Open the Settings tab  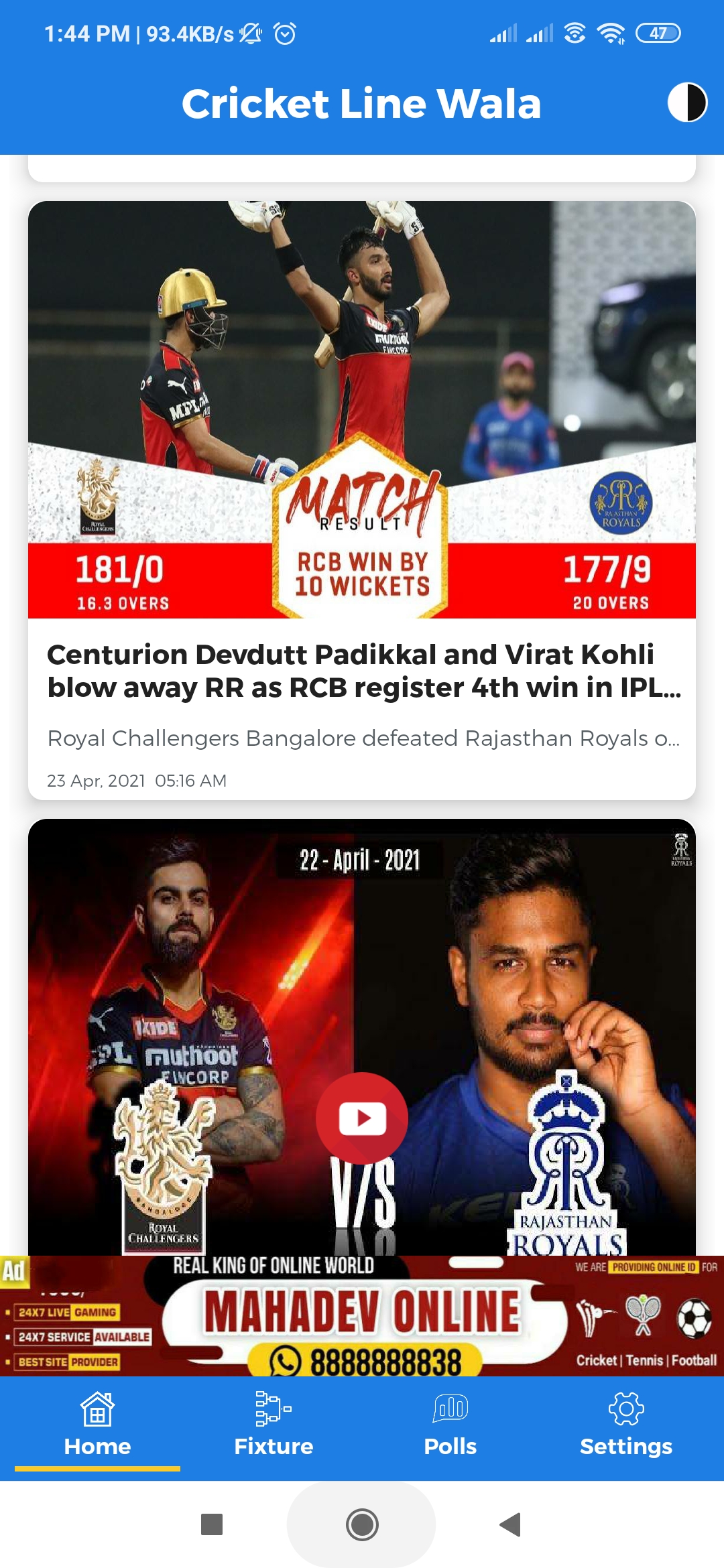pyautogui.click(x=626, y=1425)
